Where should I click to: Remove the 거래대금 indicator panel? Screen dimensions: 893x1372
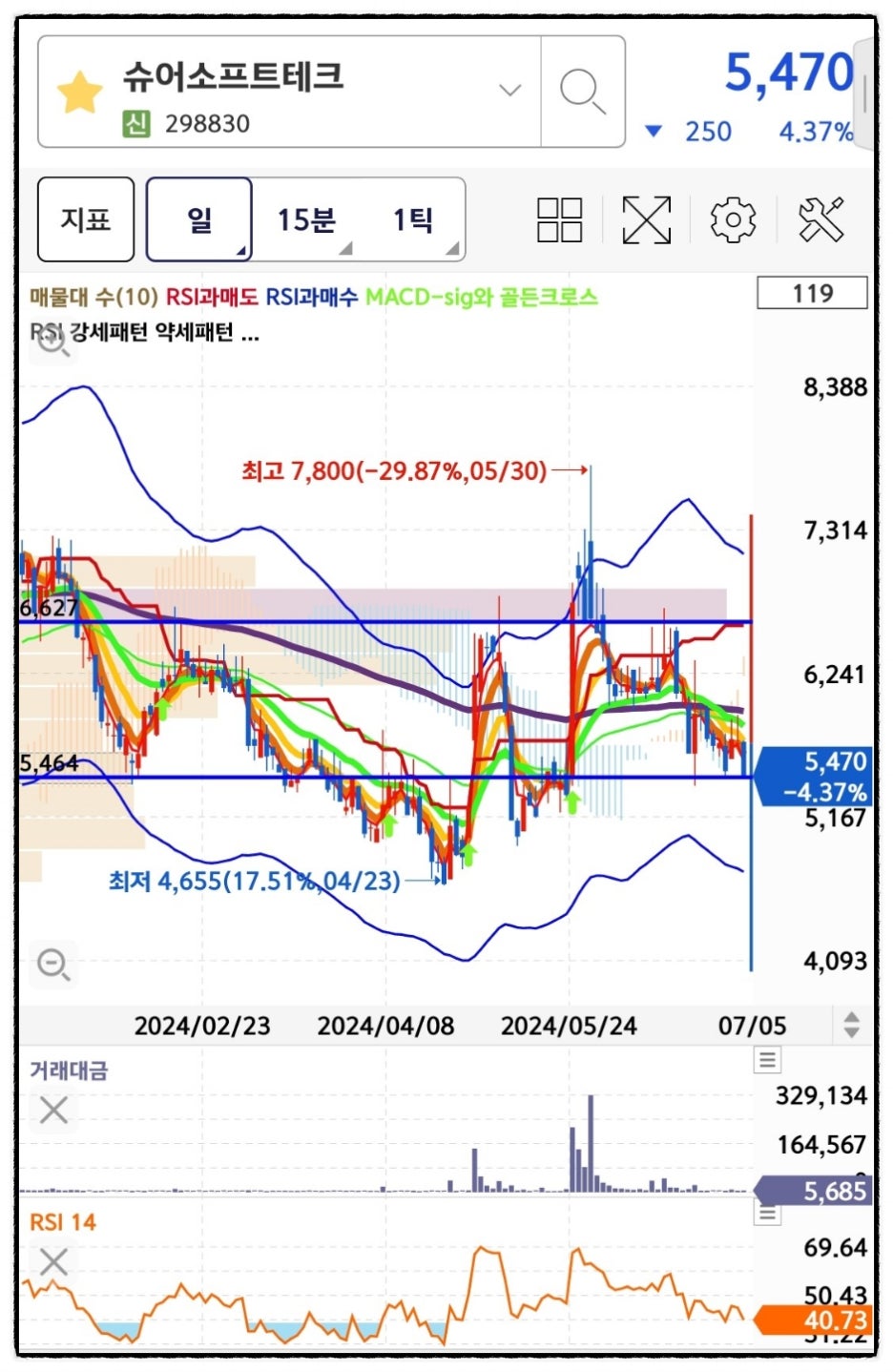[53, 1110]
